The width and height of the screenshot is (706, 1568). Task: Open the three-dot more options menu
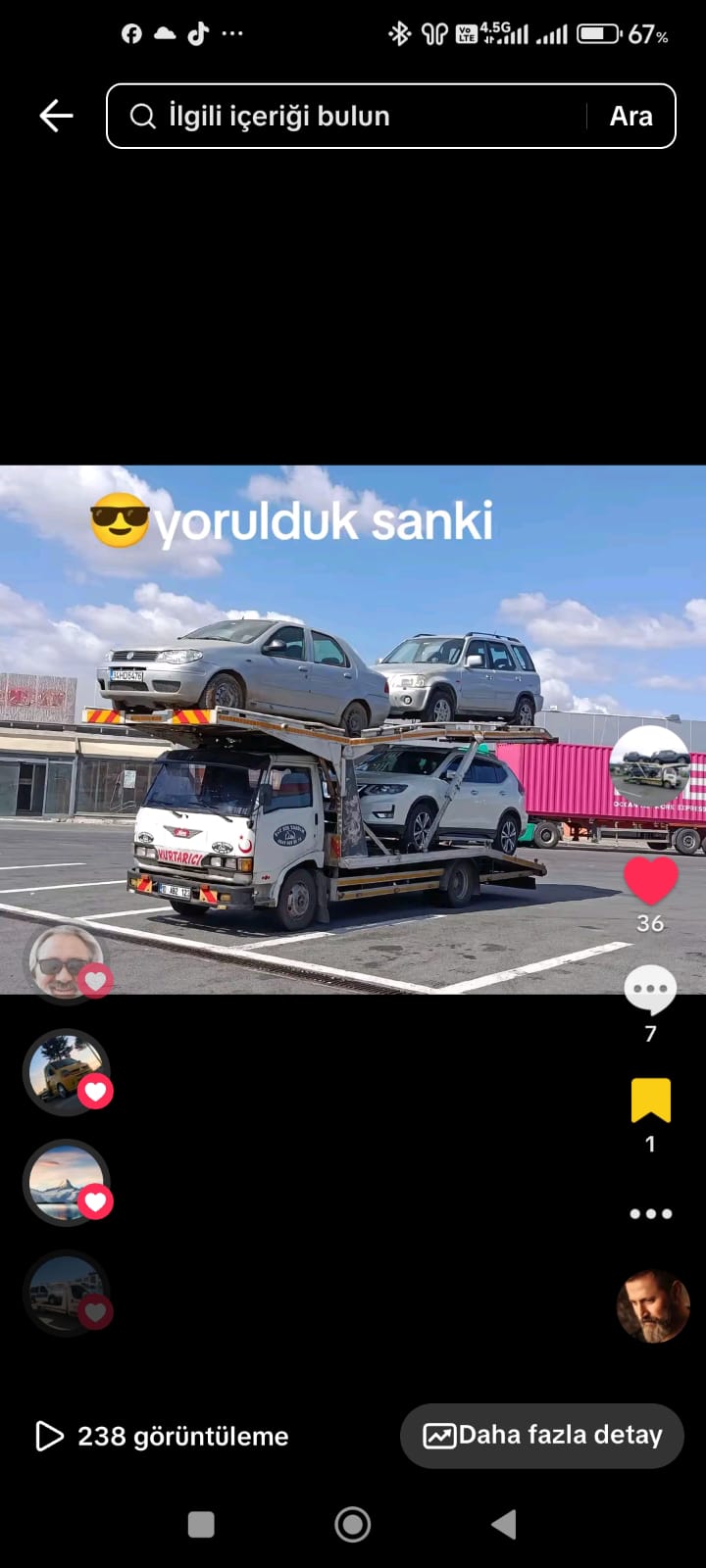pos(650,1213)
